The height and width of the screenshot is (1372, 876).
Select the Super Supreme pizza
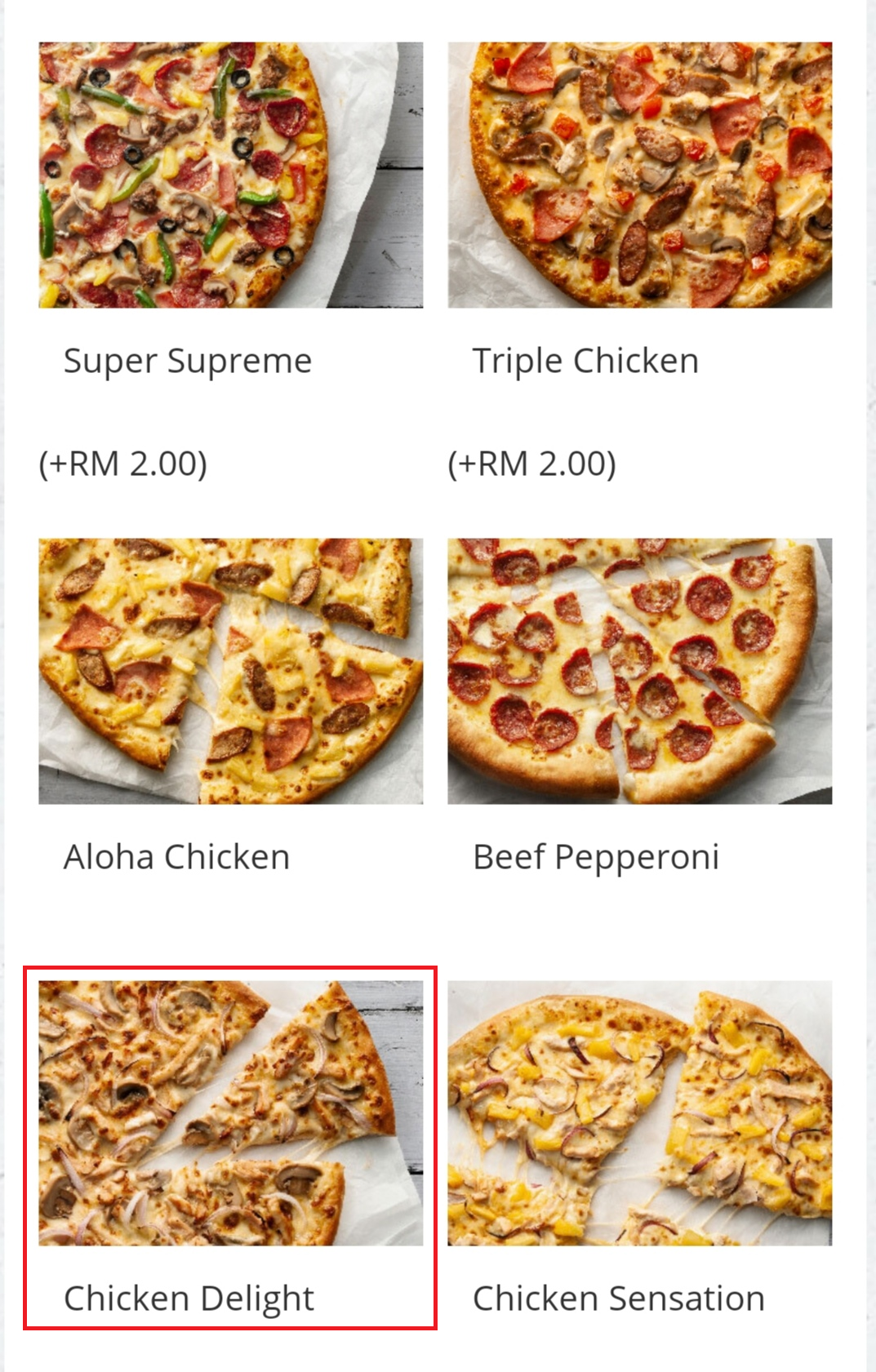coord(230,175)
